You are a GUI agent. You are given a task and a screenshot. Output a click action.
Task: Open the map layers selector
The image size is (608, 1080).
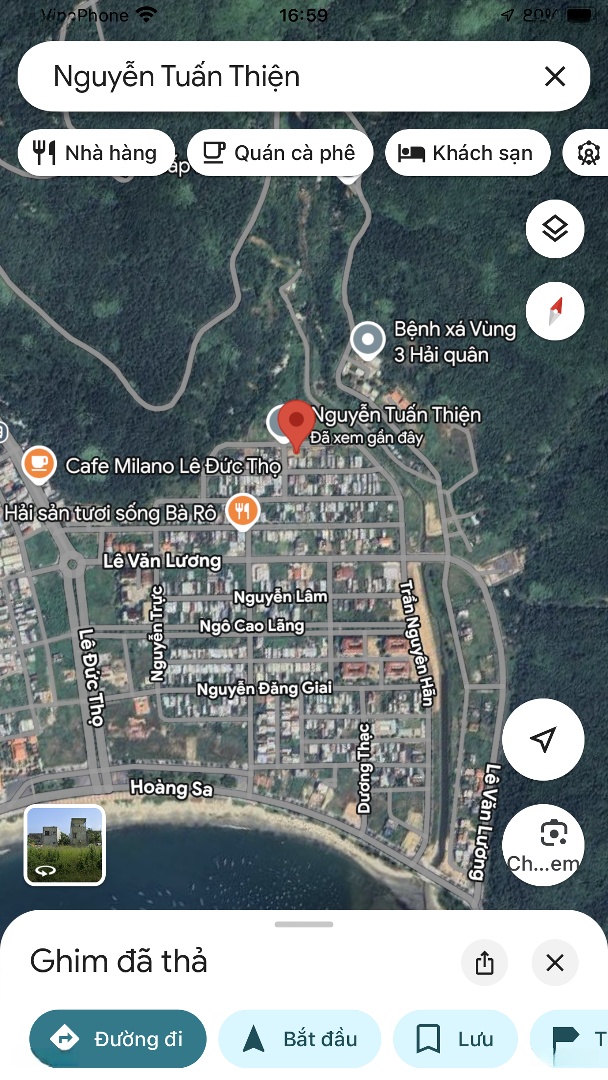coord(555,229)
